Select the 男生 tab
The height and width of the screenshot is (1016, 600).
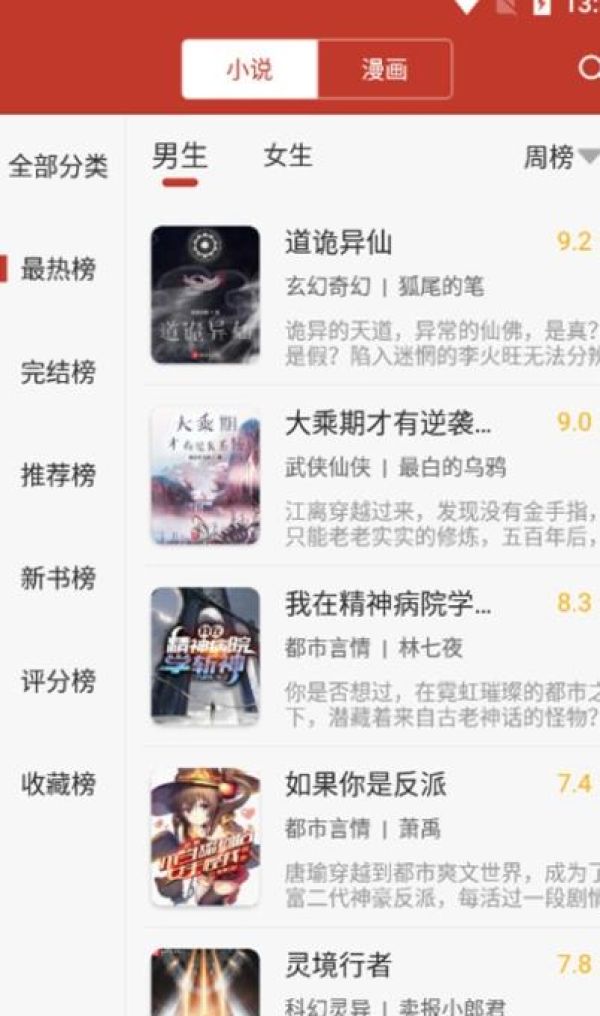click(x=180, y=157)
